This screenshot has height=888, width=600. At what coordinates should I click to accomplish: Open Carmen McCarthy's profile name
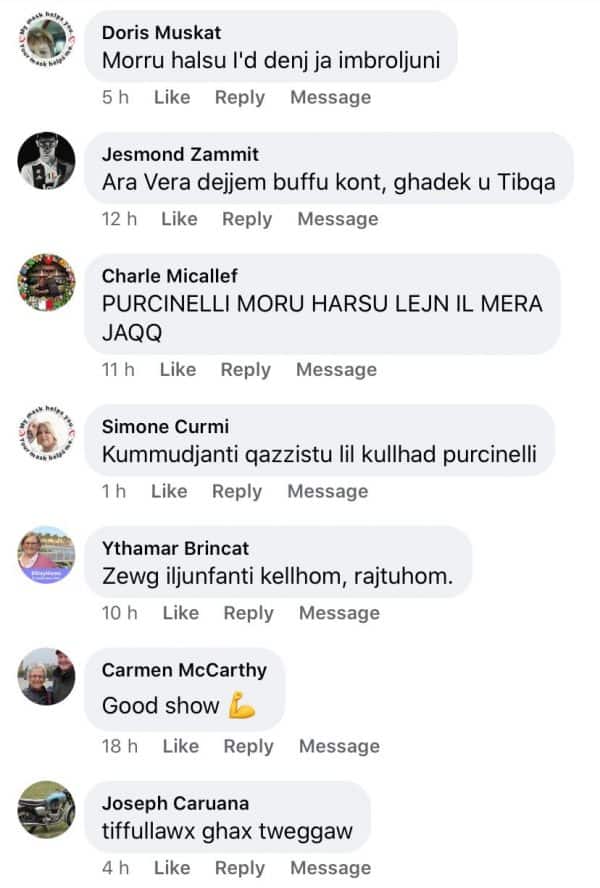point(184,670)
